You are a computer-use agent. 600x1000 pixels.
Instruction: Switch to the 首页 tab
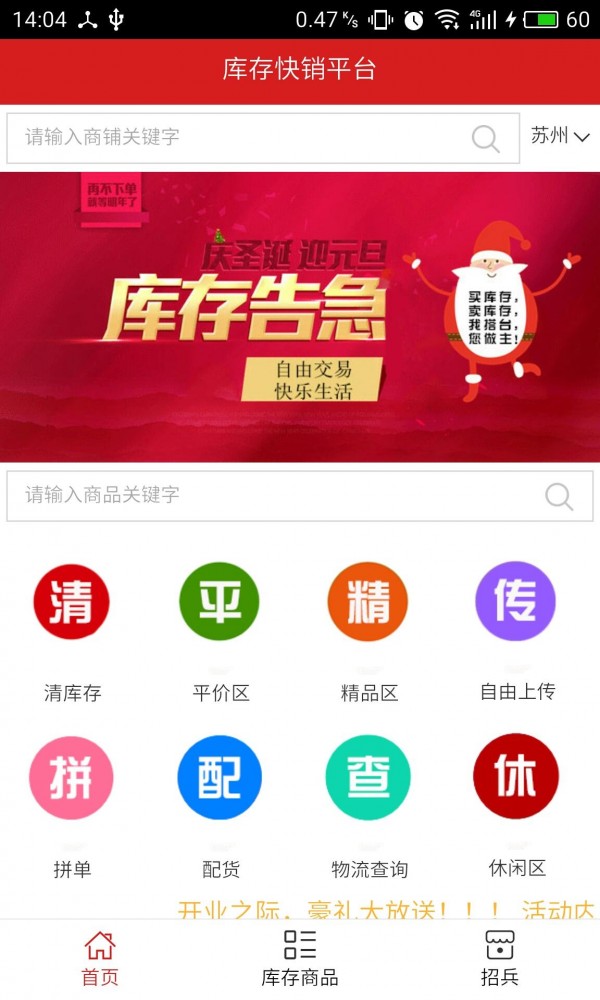(100, 959)
